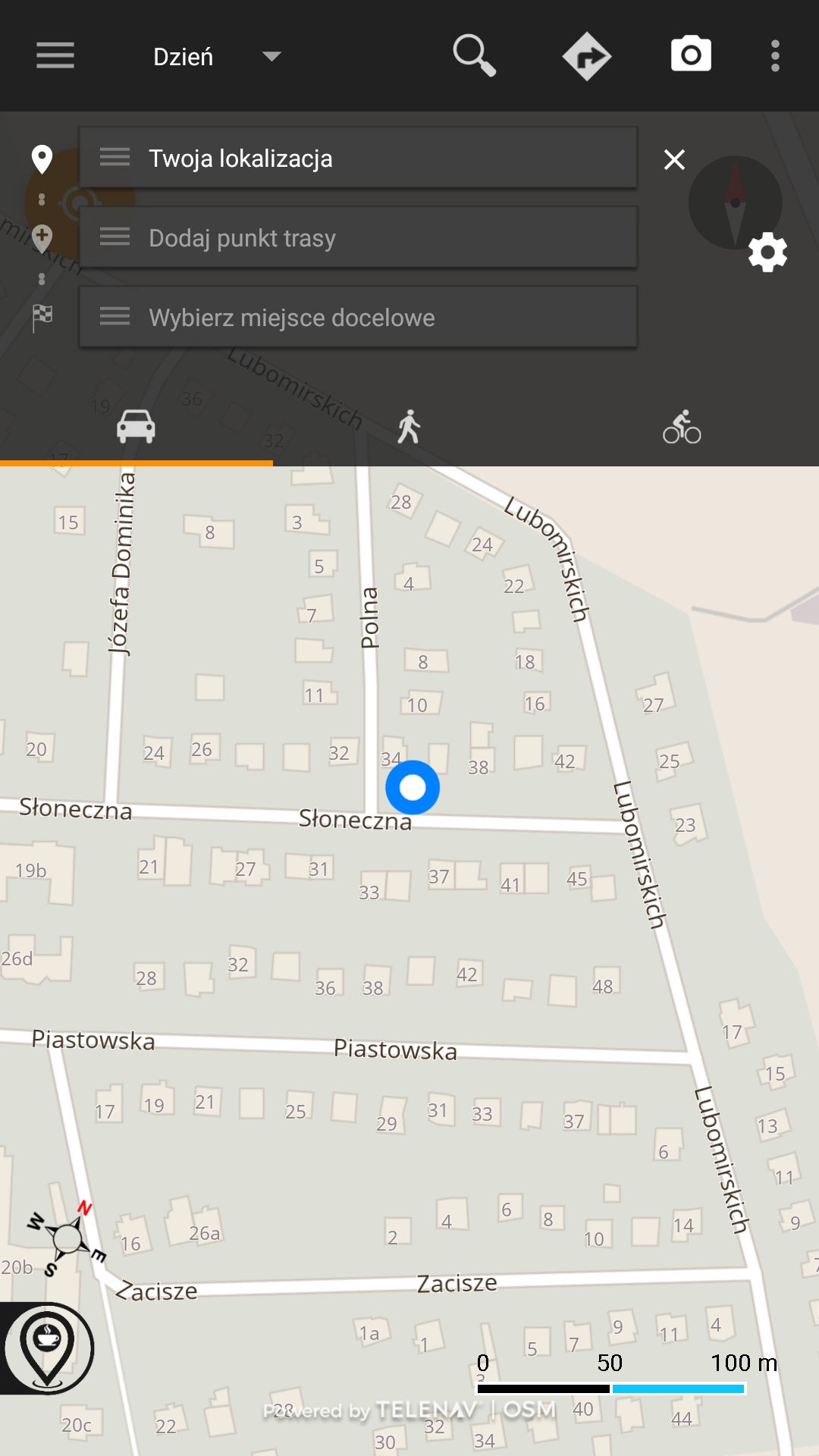The height and width of the screenshot is (1456, 819).
Task: Open the hamburger drawer menu
Action: coord(55,56)
